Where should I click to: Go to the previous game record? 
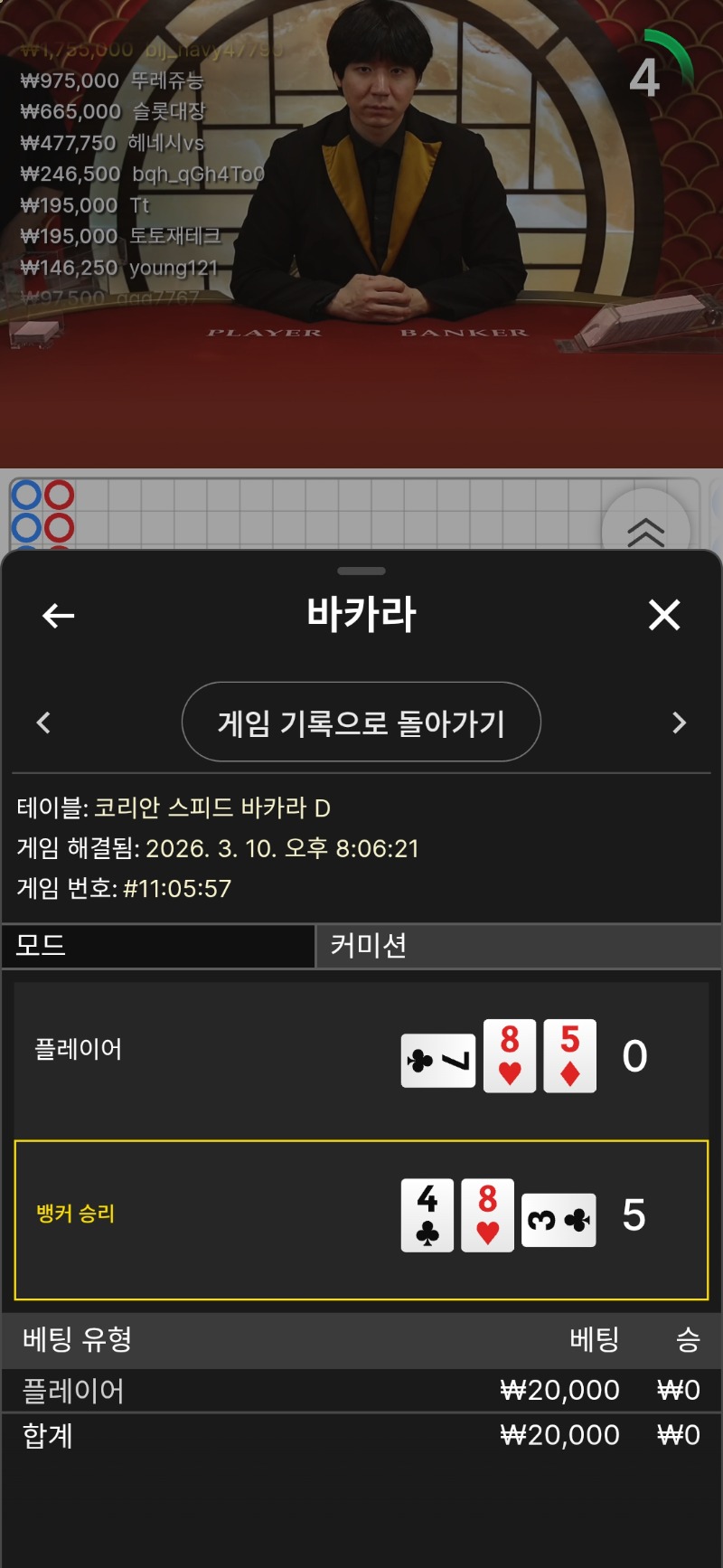(x=43, y=723)
